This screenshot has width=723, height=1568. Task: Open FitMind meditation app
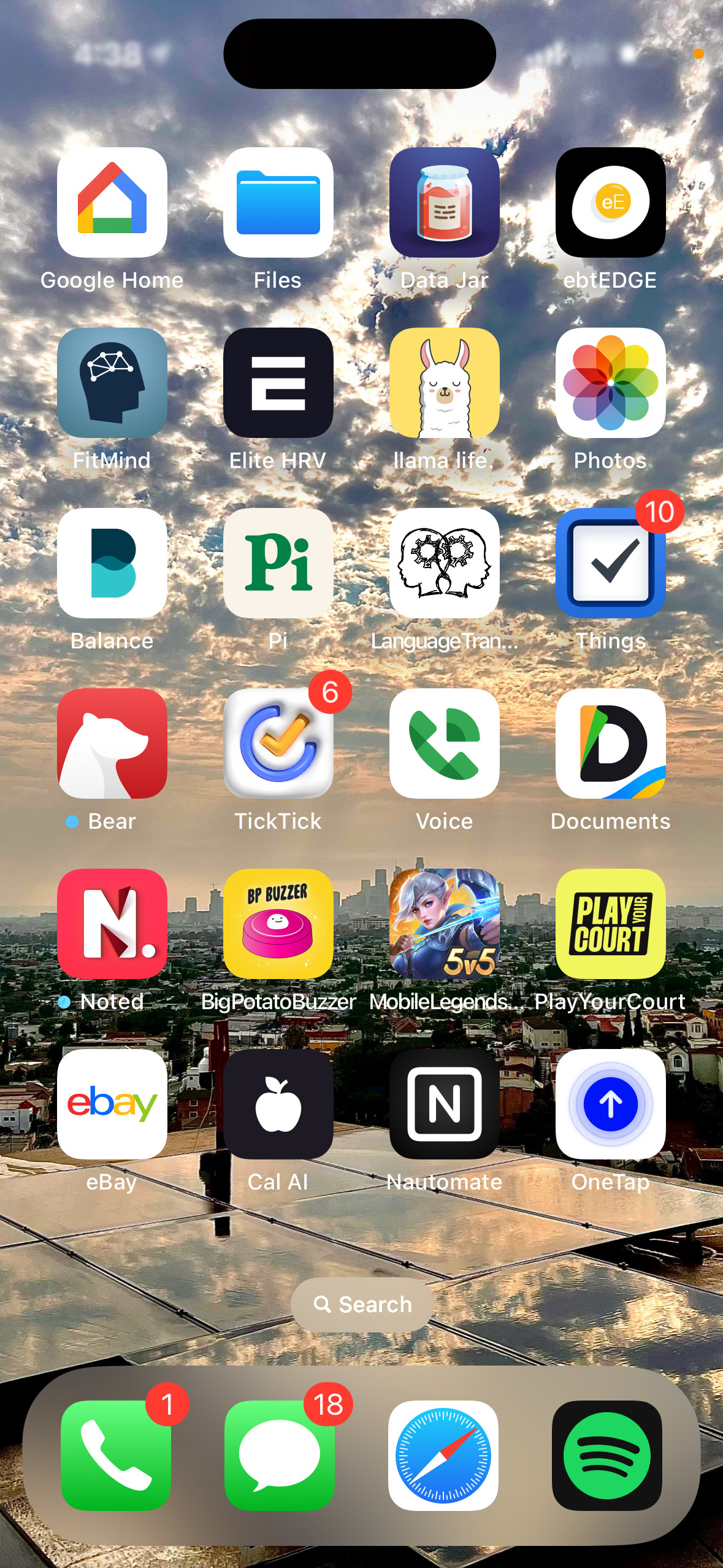click(x=112, y=383)
